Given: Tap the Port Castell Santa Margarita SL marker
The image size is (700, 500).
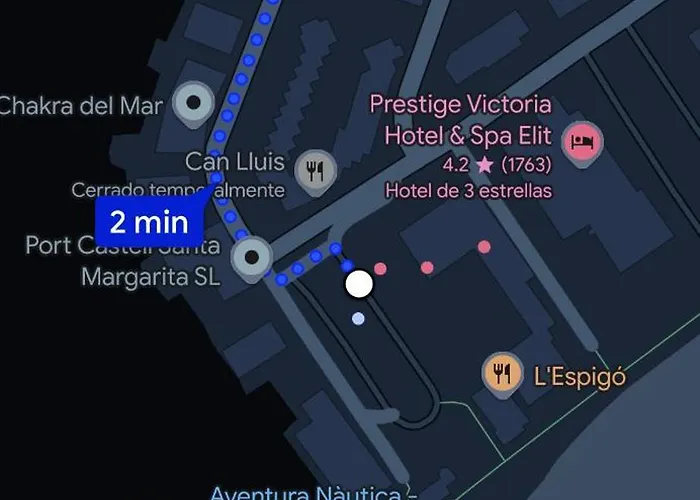Looking at the screenshot, I should tap(250, 257).
